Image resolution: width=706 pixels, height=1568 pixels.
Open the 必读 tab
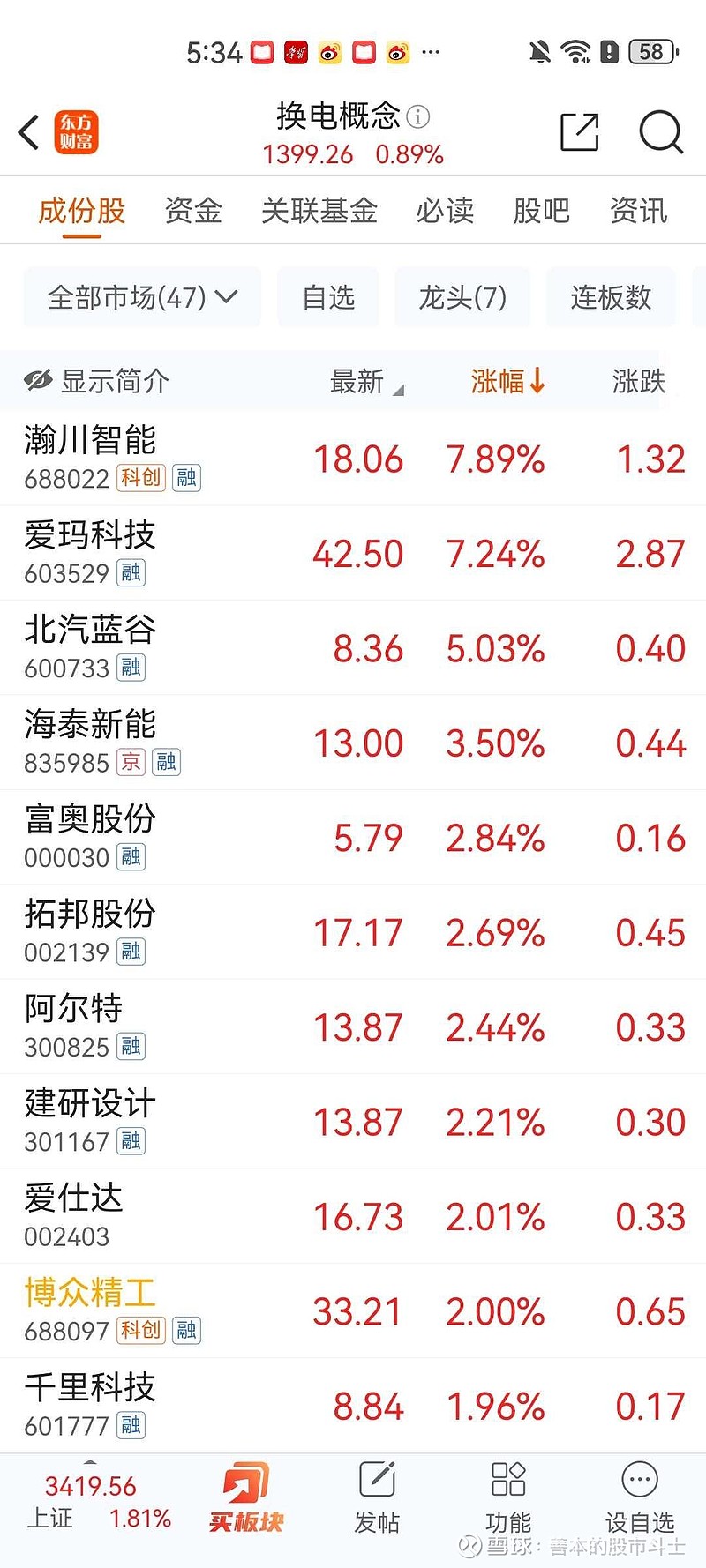point(445,211)
